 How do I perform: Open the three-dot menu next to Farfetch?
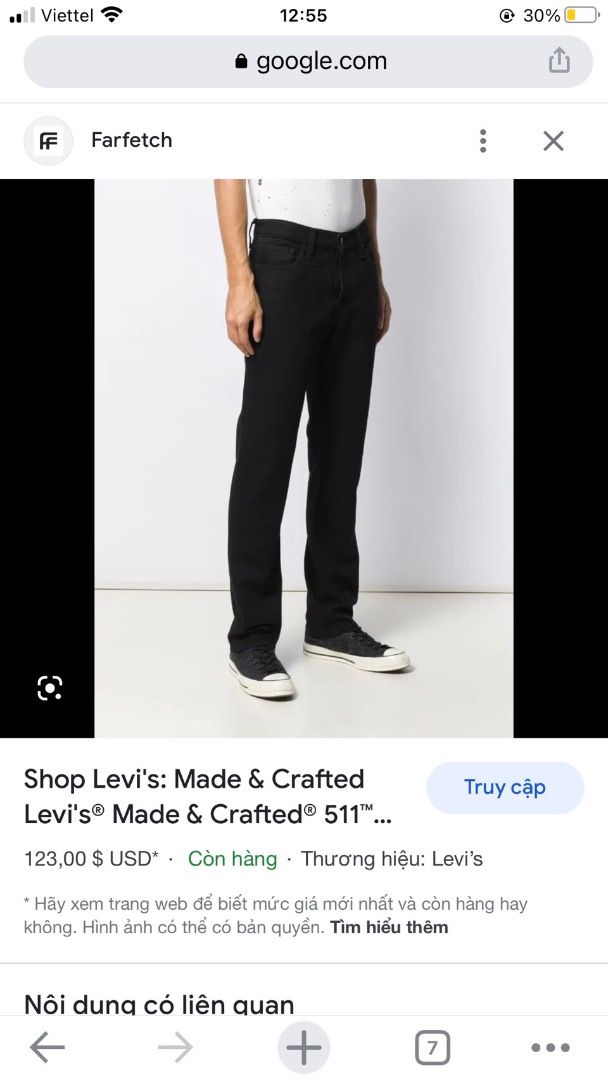click(x=483, y=141)
